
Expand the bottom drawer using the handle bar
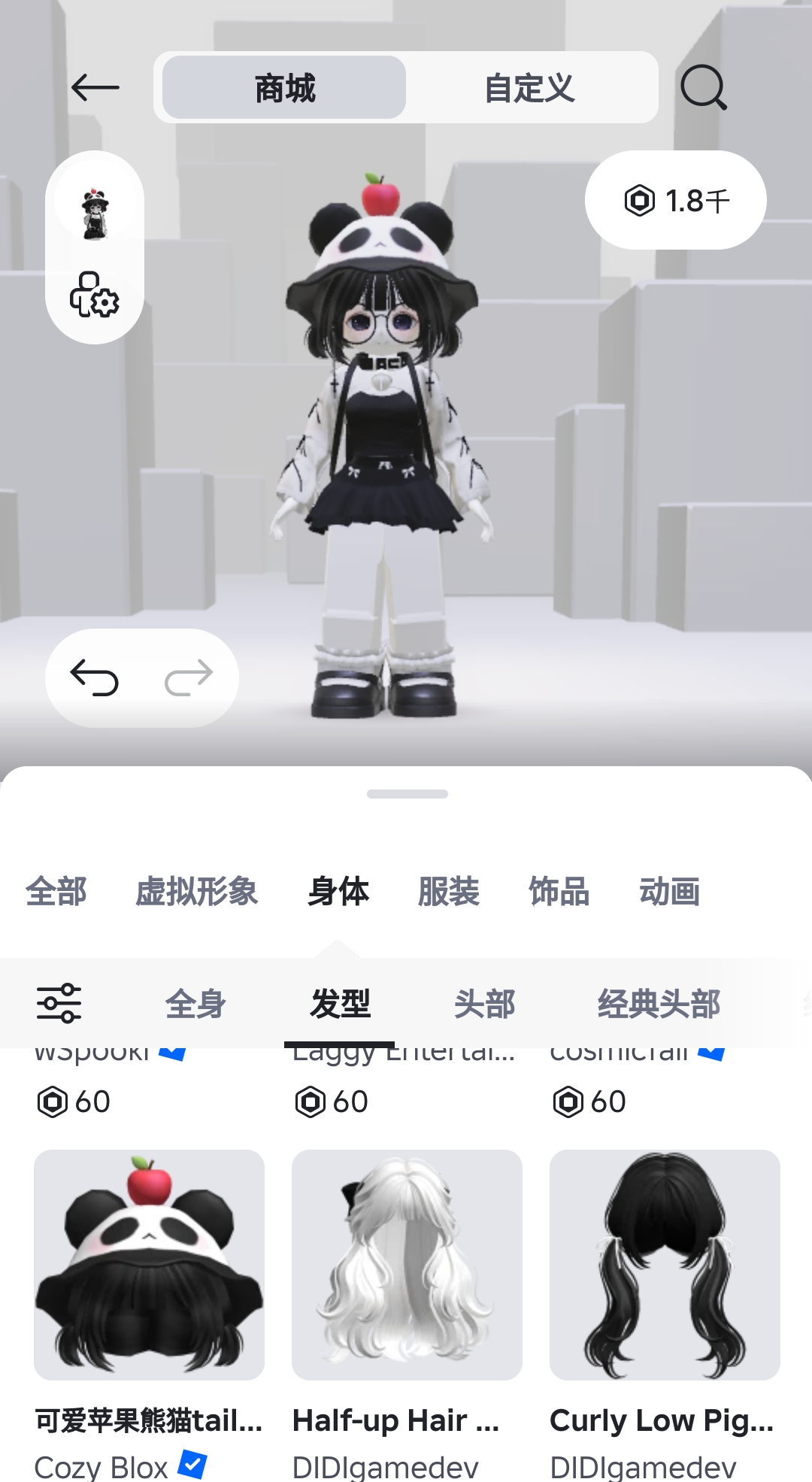pos(406,792)
